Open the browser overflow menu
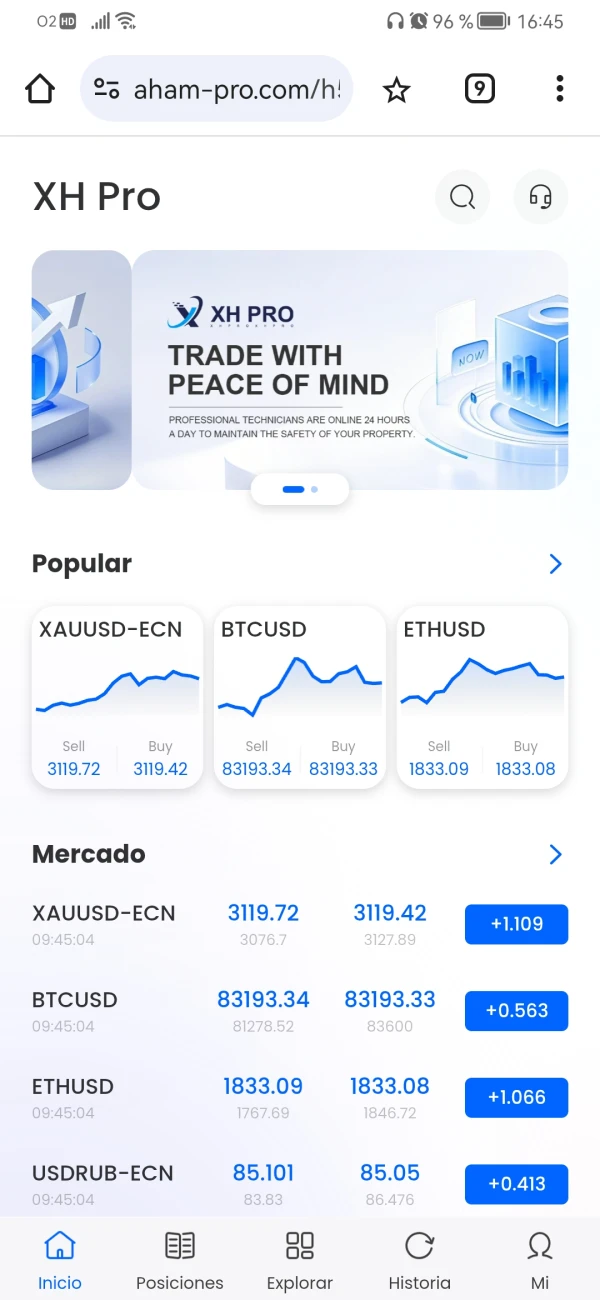This screenshot has height=1300, width=600. coord(559,90)
